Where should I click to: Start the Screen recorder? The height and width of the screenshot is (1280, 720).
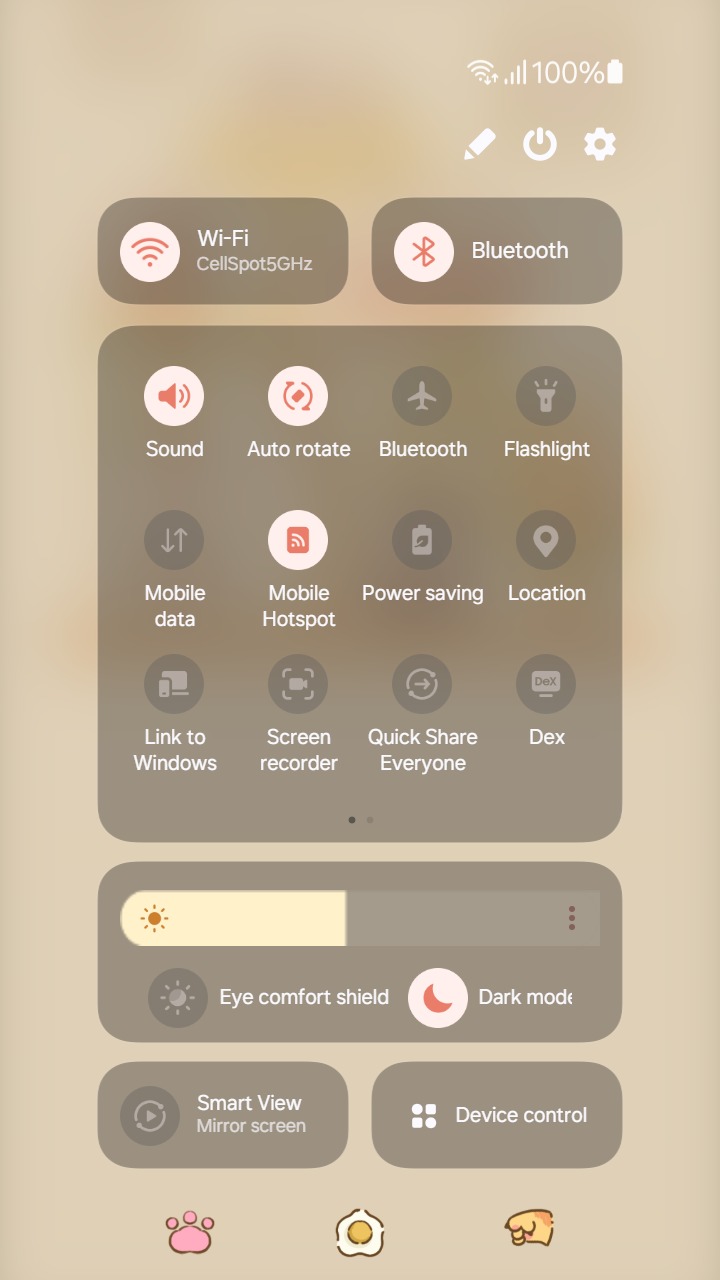tap(298, 684)
